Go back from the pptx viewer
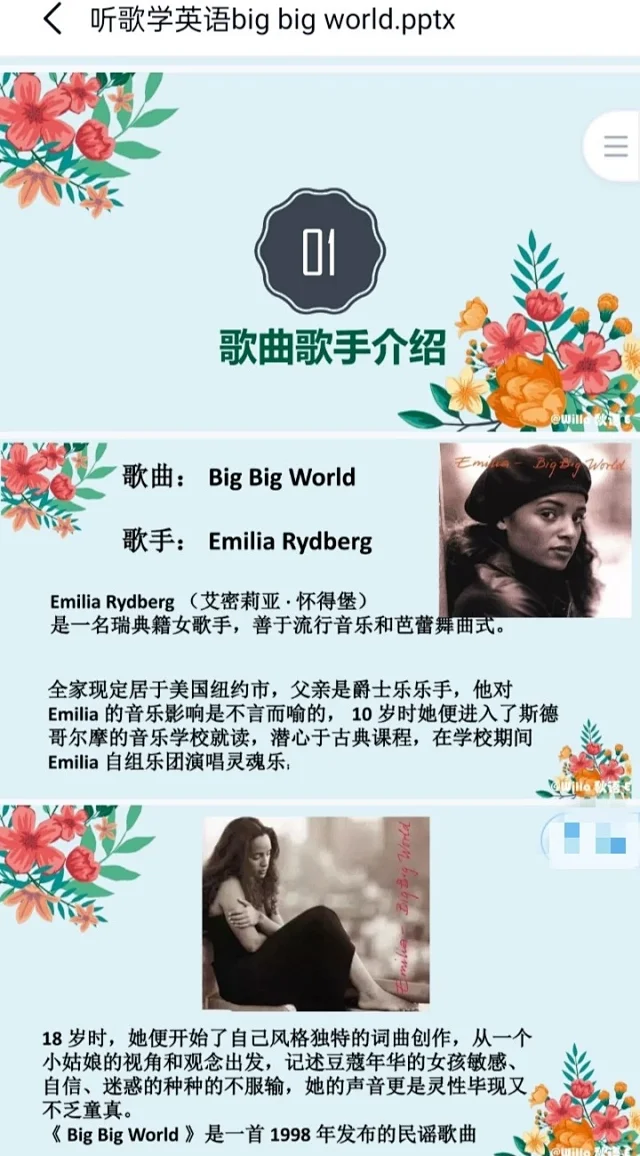Viewport: 640px width, 1156px height. click(52, 20)
